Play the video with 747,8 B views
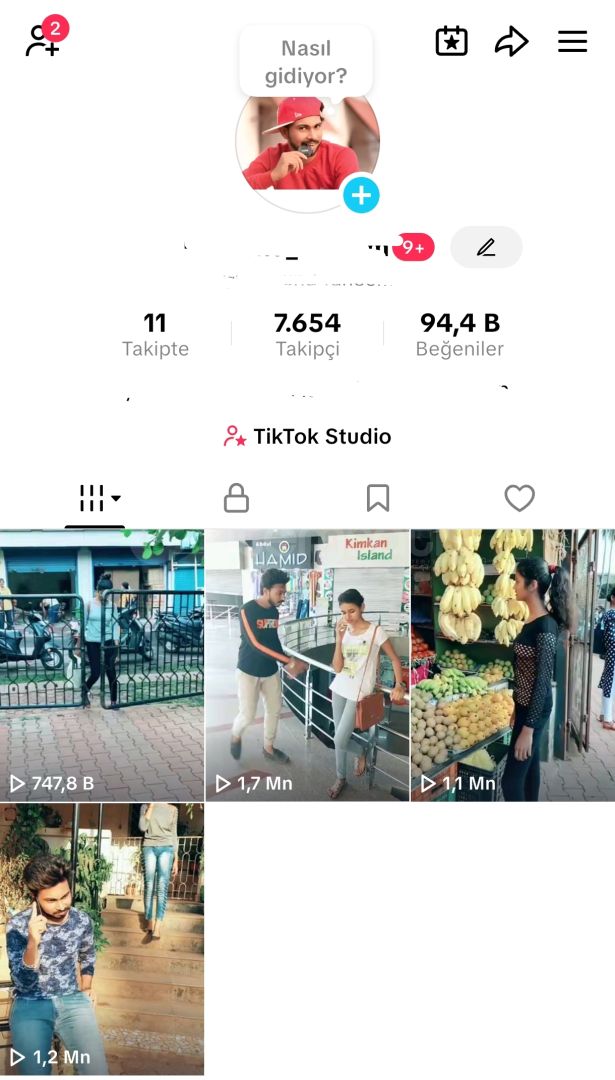This screenshot has width=615, height=1080. pyautogui.click(x=102, y=665)
